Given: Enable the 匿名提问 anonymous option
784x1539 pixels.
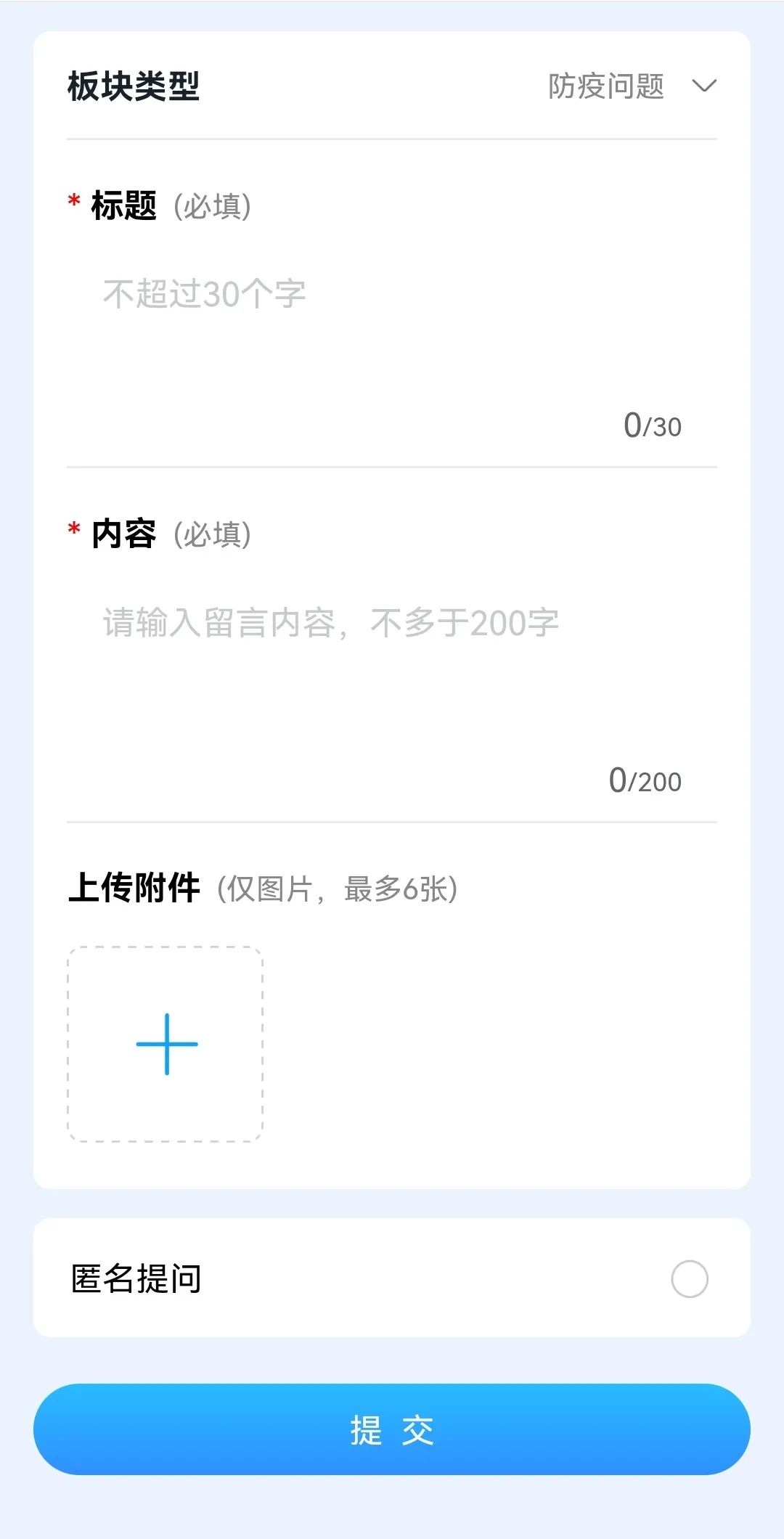Looking at the screenshot, I should (689, 1279).
